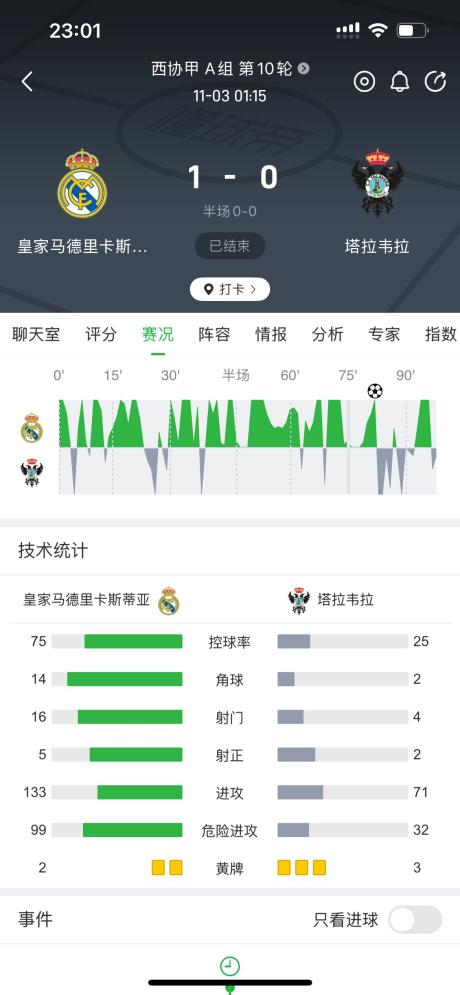Switch to the 聊天室 tab

pos(36,334)
